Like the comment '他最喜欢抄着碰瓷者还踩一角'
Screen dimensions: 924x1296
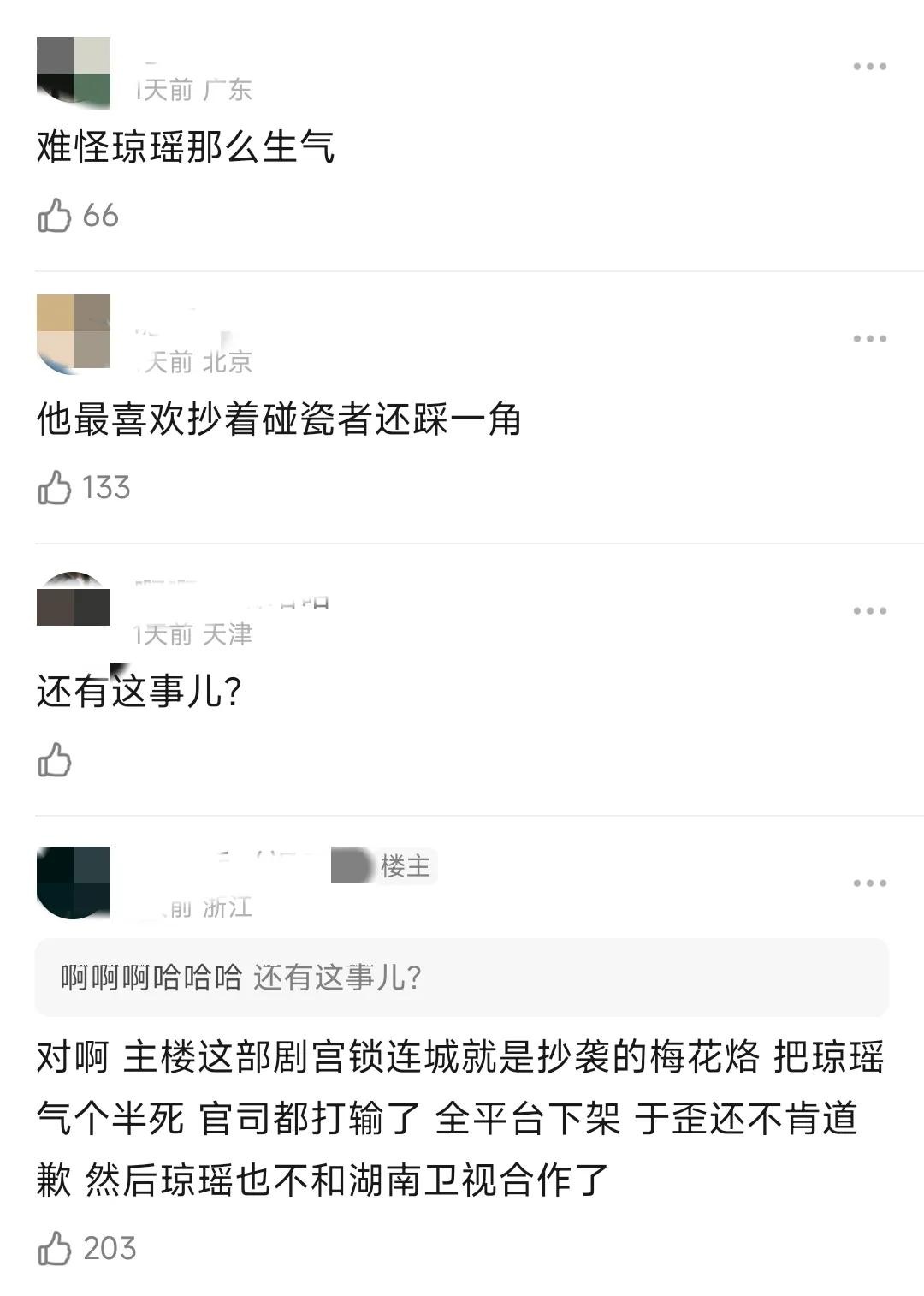(55, 488)
